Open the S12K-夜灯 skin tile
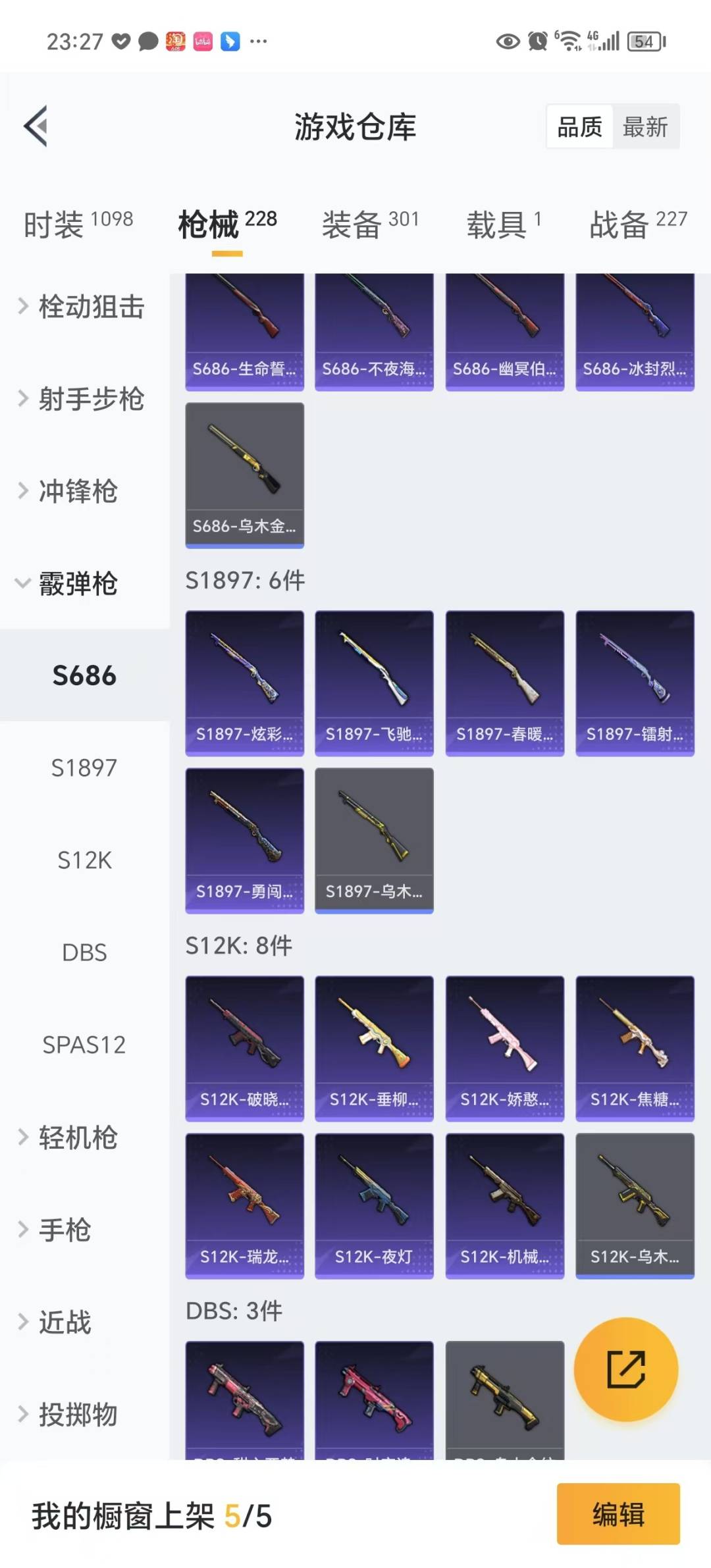The height and width of the screenshot is (1568, 711). click(374, 1205)
